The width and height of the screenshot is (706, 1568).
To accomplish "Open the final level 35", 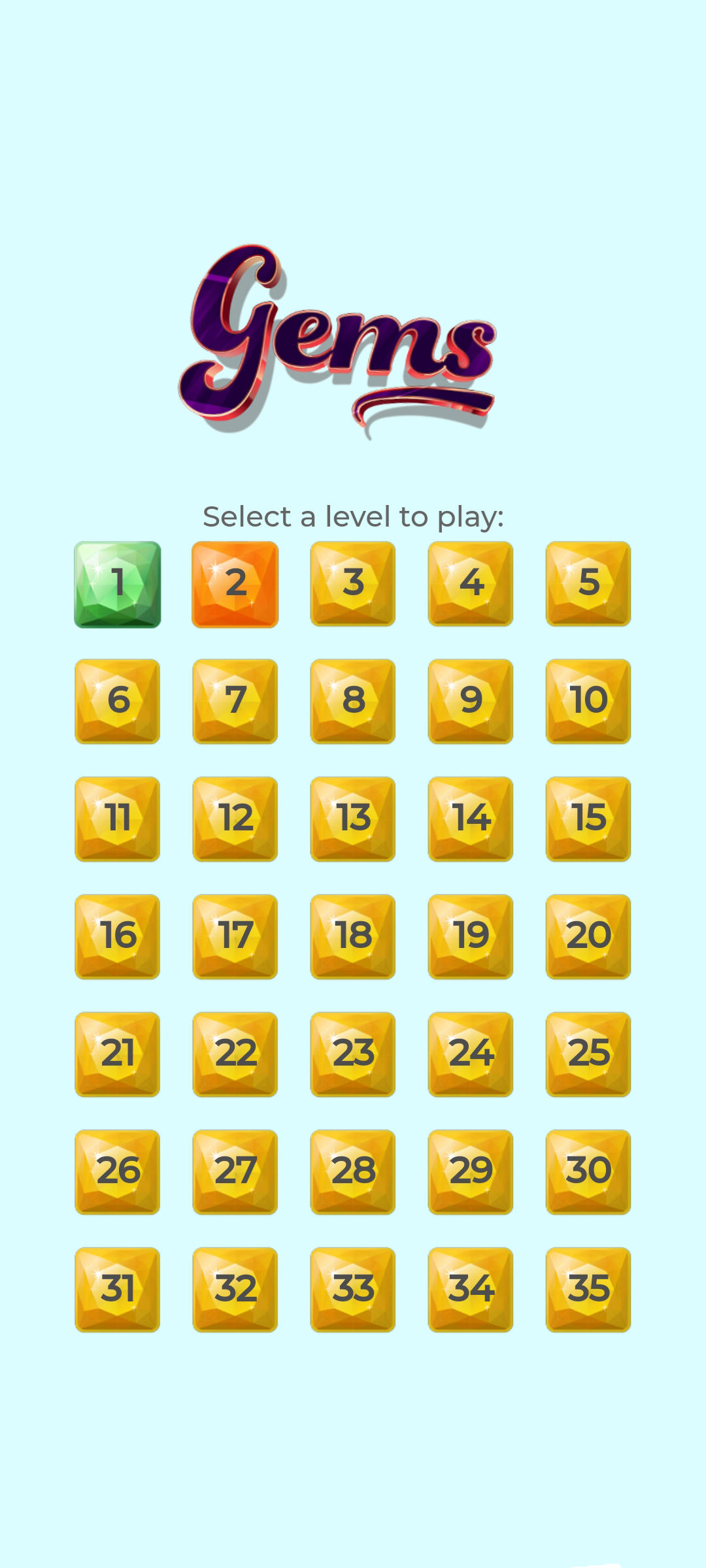I will tap(588, 1289).
